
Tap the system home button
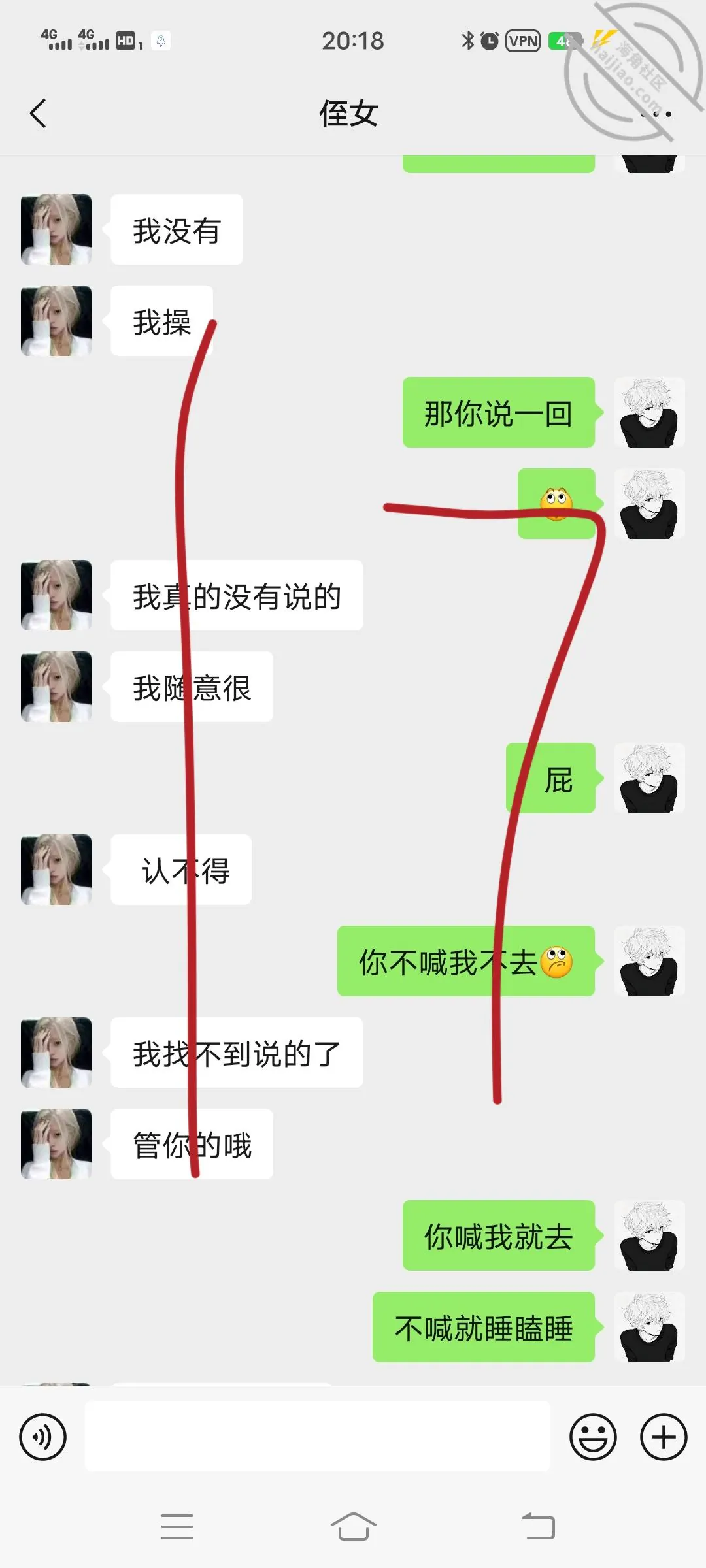click(x=353, y=1527)
